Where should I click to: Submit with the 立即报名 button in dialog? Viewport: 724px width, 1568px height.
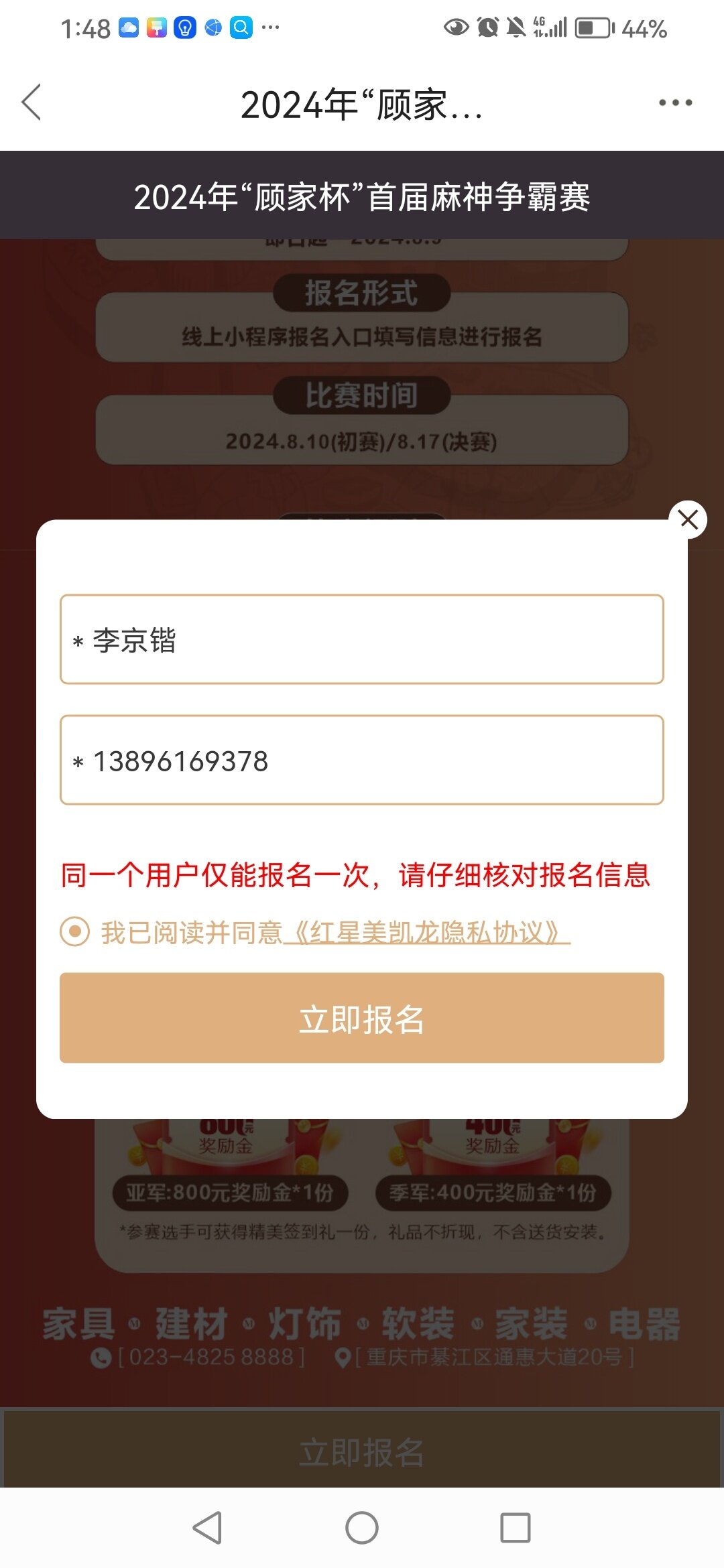click(362, 1018)
